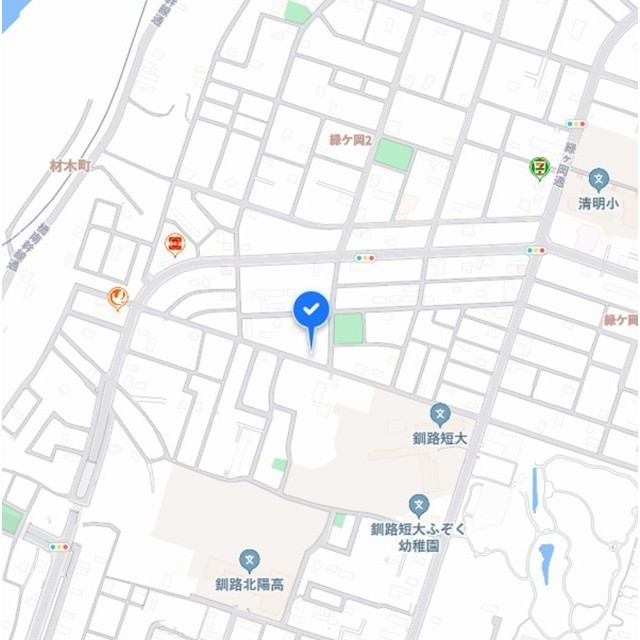Screen dimensions: 640x640
Task: Tap the blue checkmark location pin
Action: pos(311,311)
